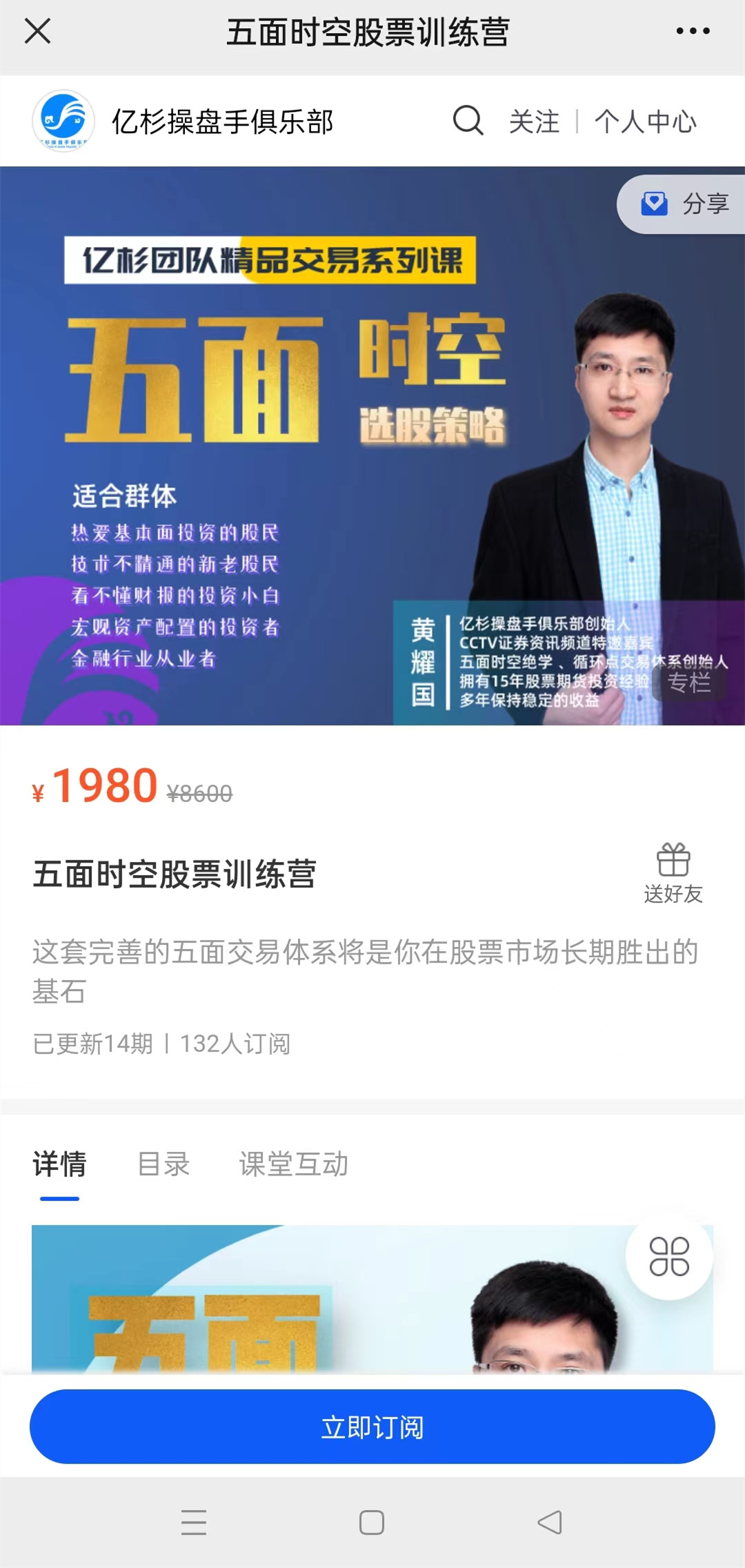This screenshot has height=1568, width=745.
Task: Subscribe now with 立即订阅
Action: [372, 1427]
